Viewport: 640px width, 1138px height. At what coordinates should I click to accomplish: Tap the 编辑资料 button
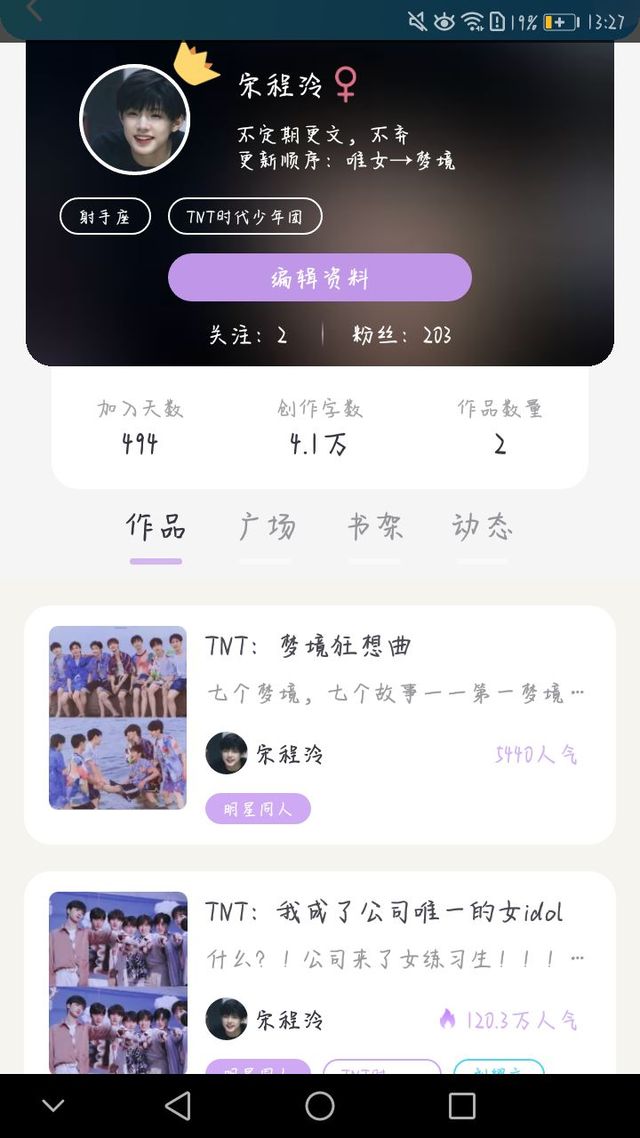pyautogui.click(x=320, y=278)
